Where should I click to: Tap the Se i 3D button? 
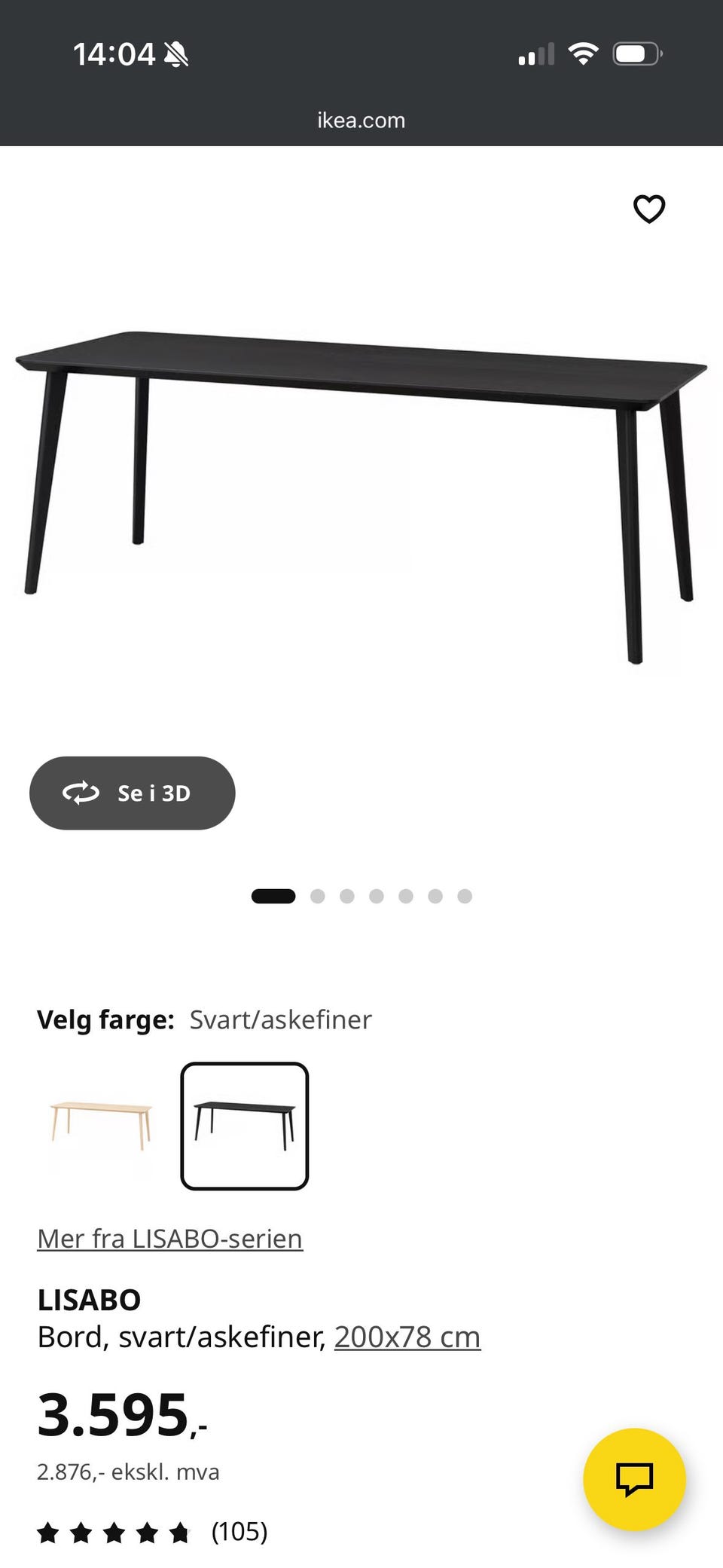coord(133,793)
